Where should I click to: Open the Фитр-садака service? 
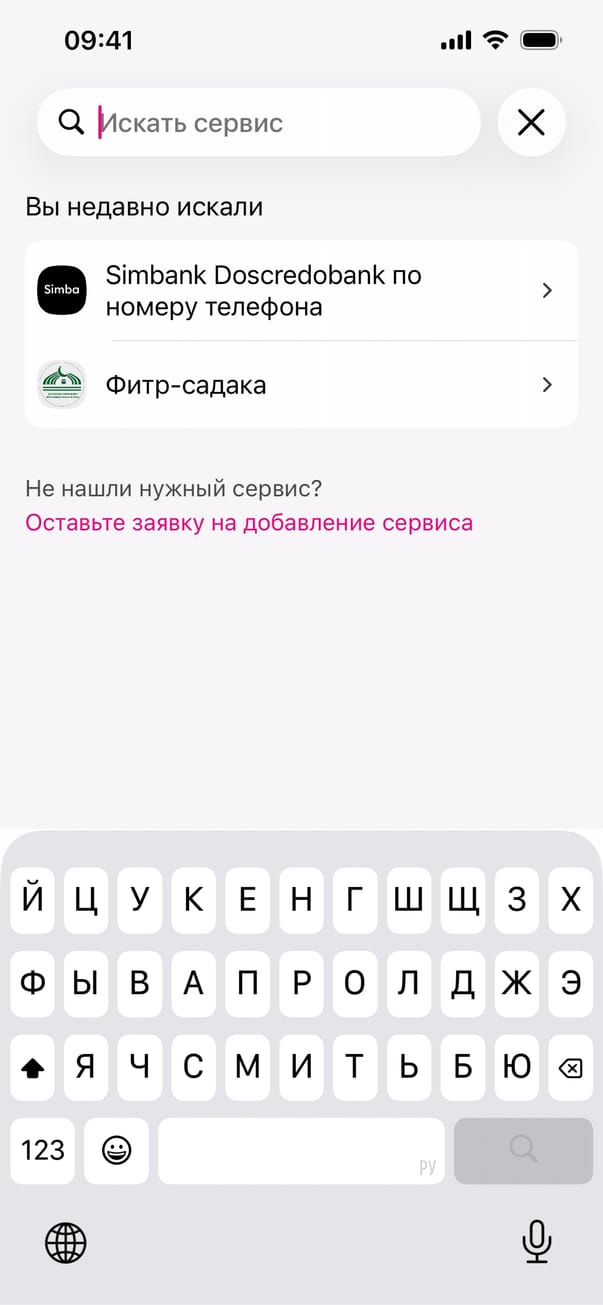(300, 385)
